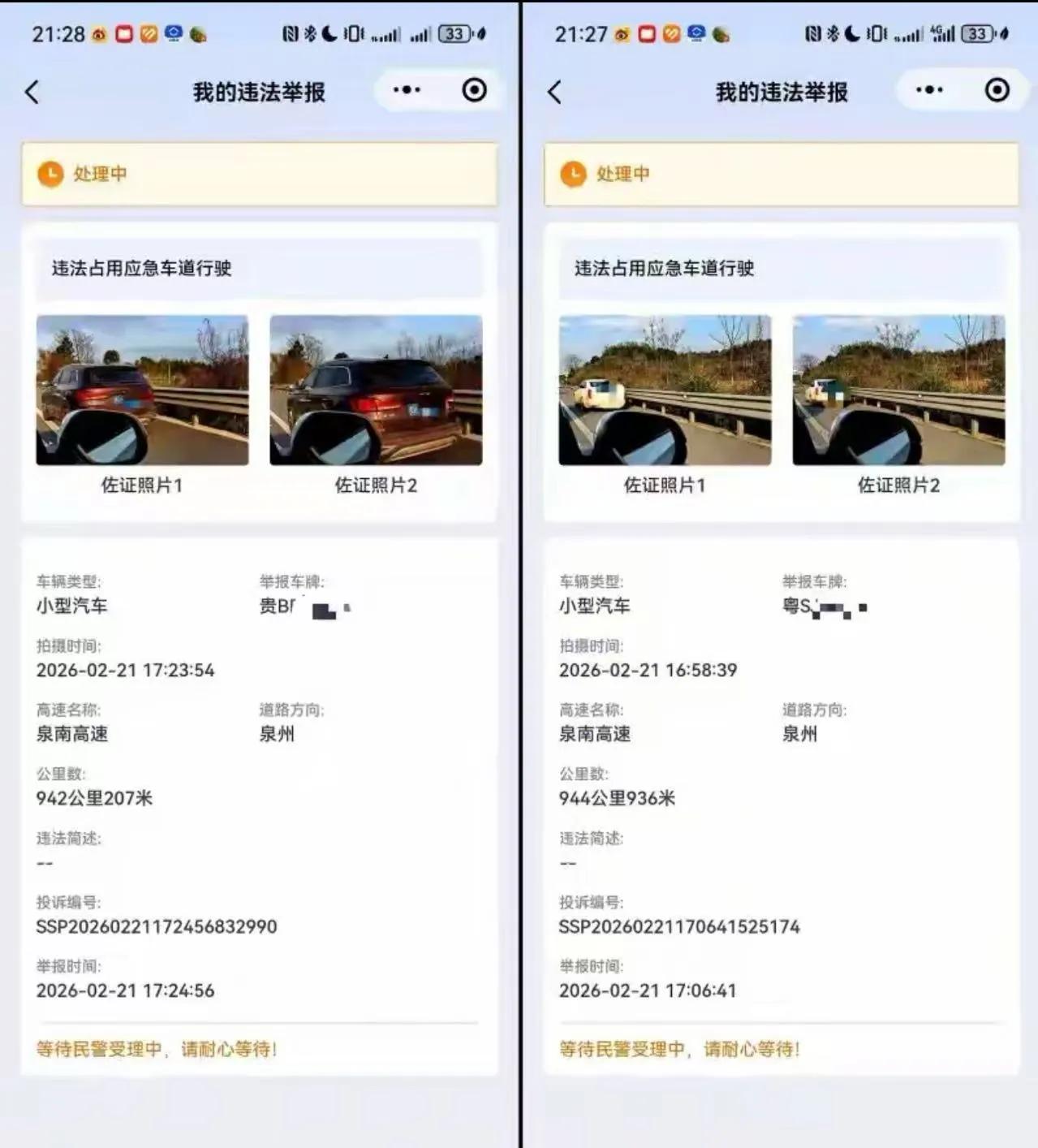Open the mini-program more options (...) menu

[x=405, y=91]
